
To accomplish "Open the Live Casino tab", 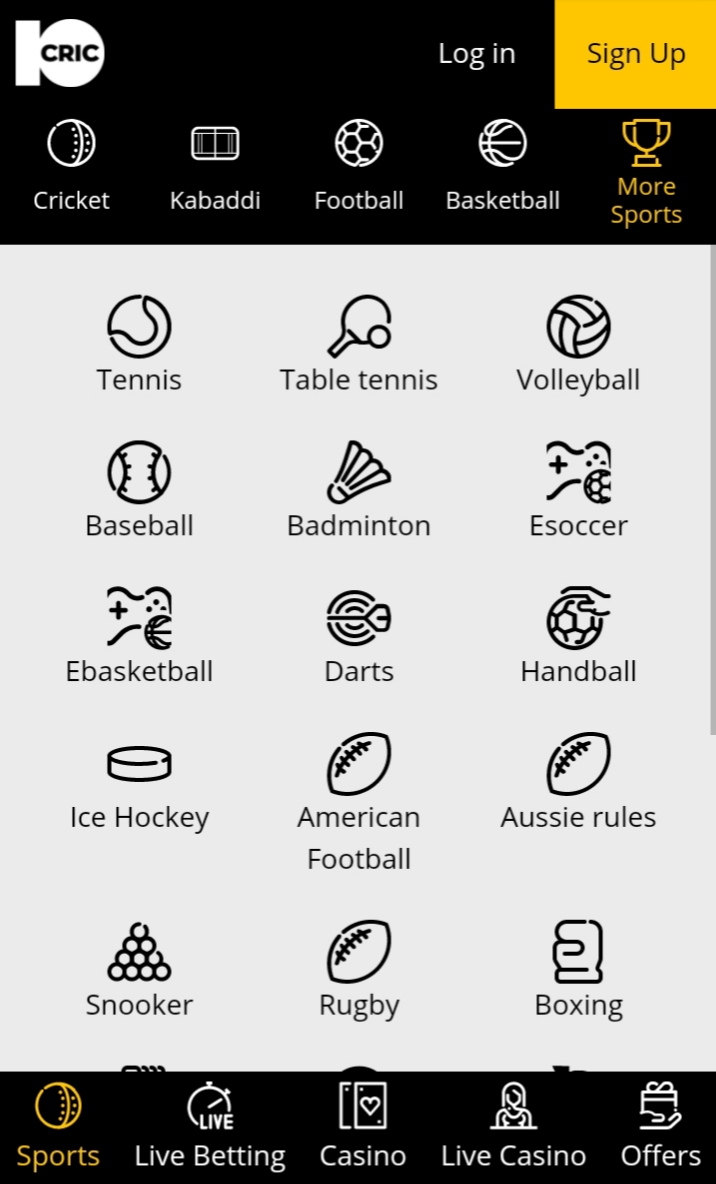I will pos(513,1127).
